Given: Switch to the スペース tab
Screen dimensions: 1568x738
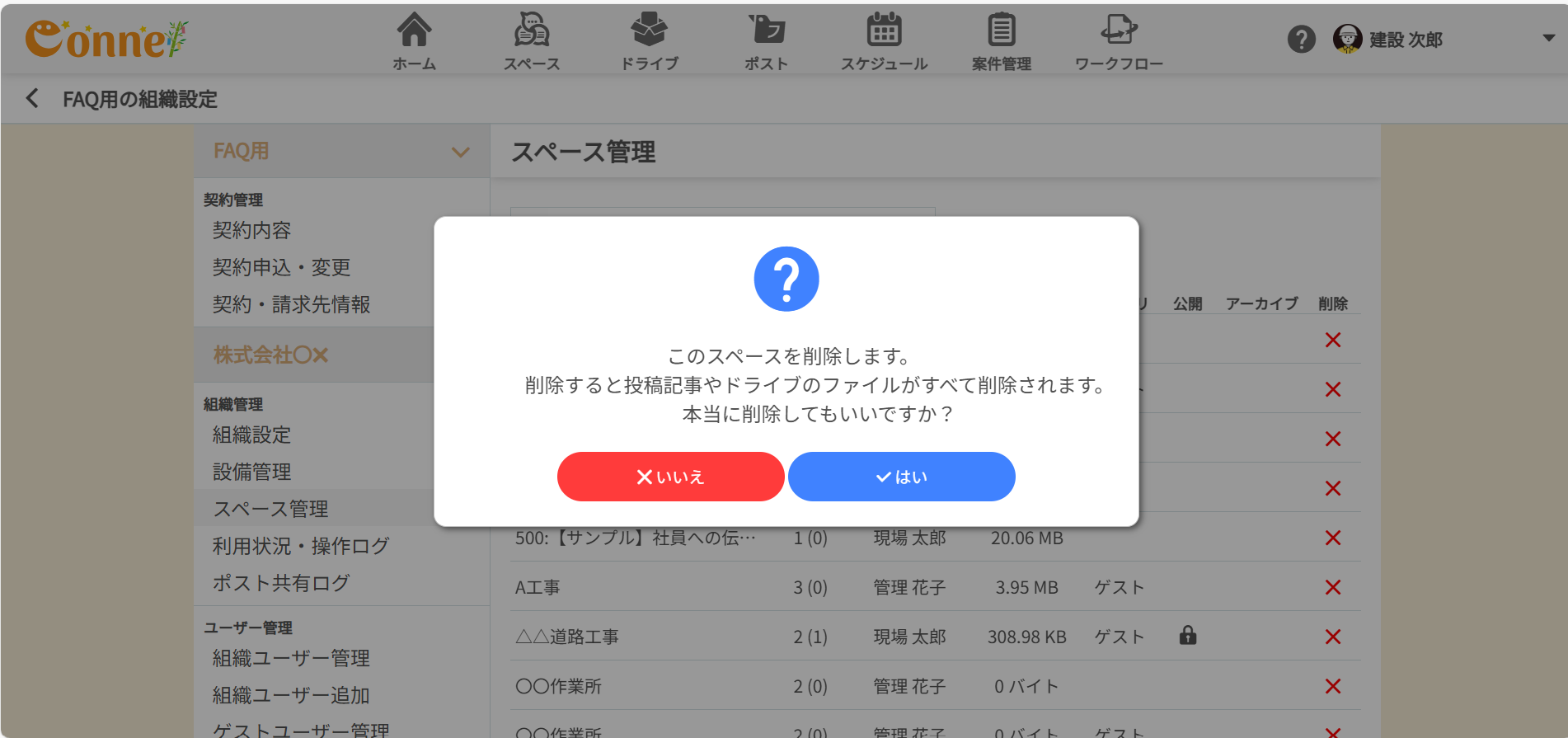Looking at the screenshot, I should [532, 41].
